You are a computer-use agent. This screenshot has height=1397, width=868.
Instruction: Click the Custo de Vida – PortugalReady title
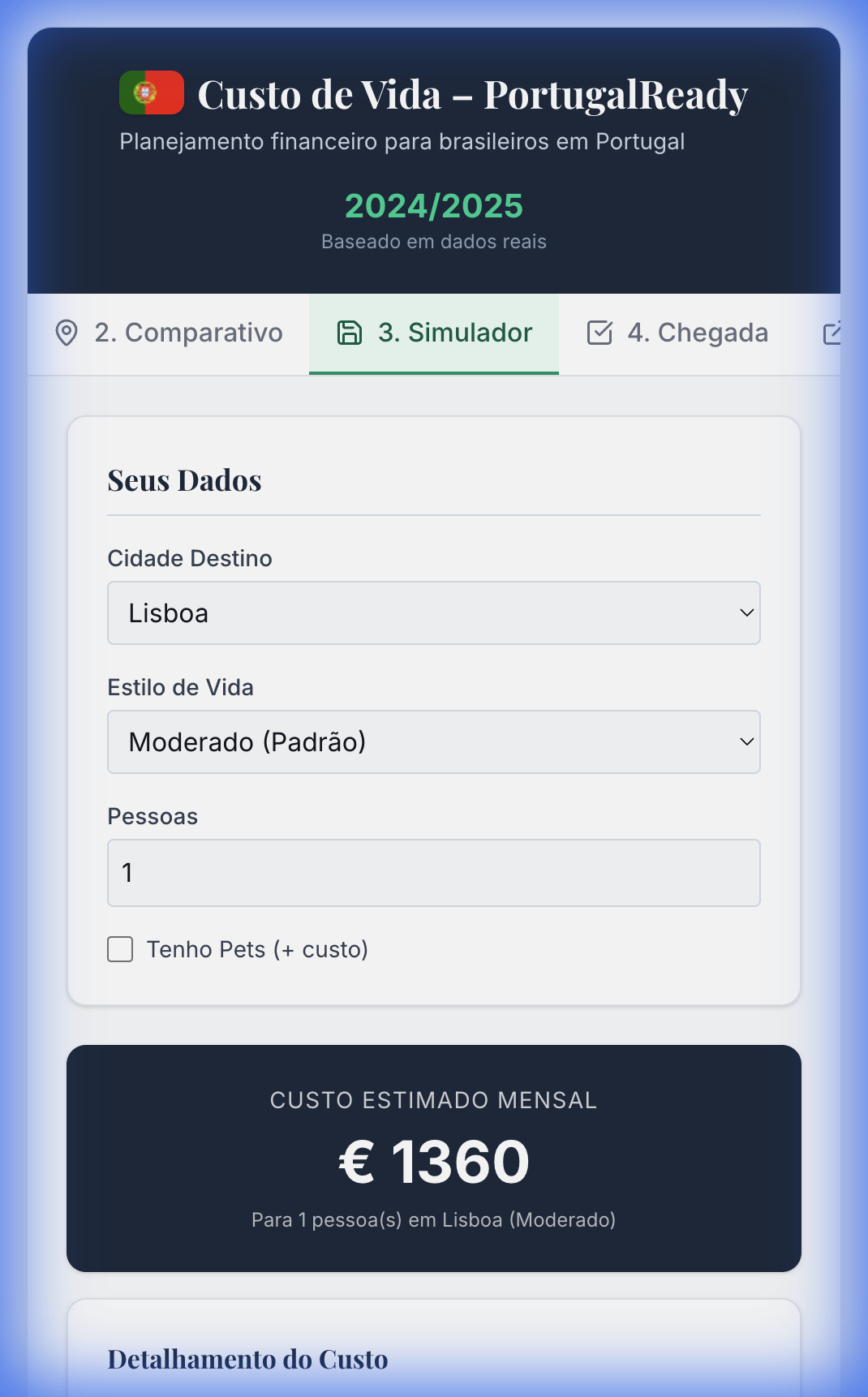[x=473, y=92]
